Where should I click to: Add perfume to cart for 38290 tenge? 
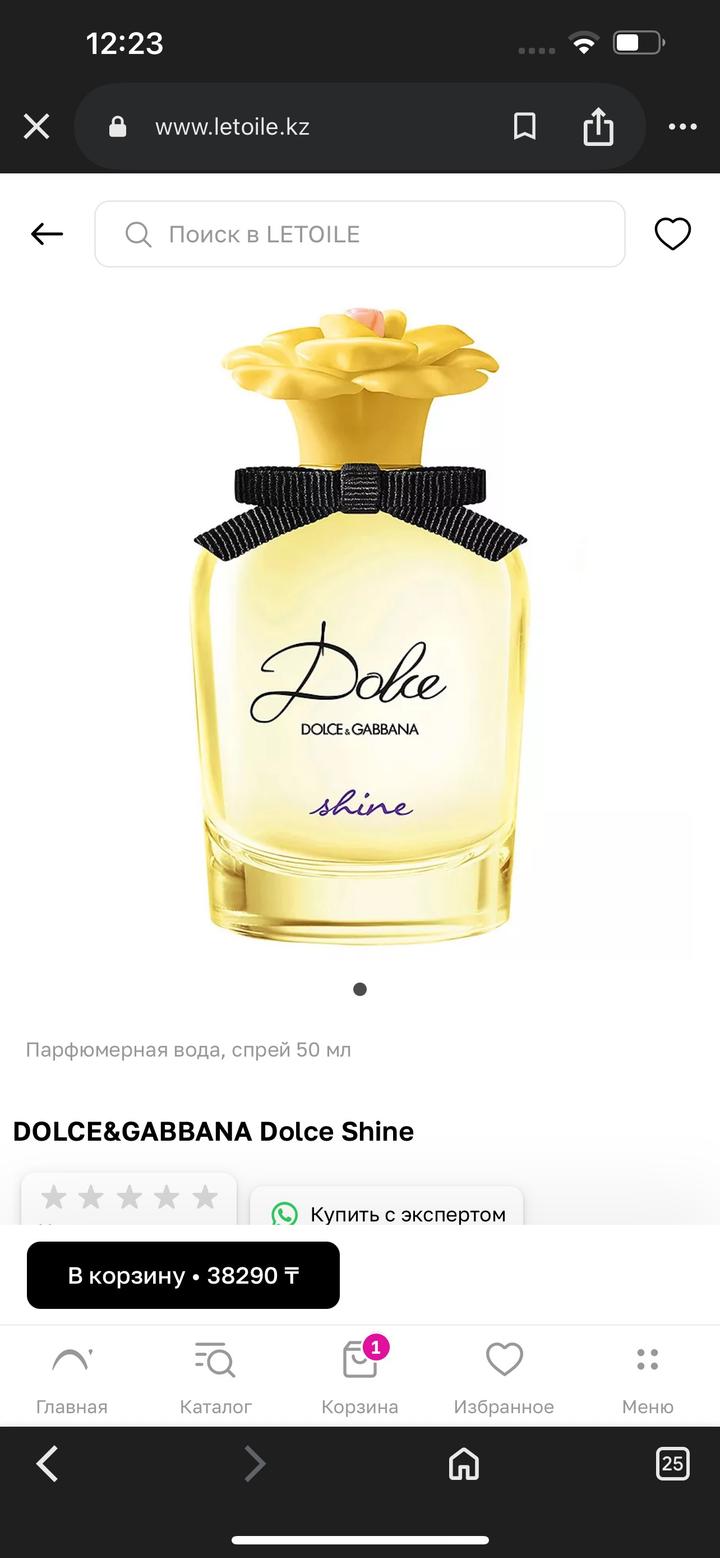point(184,1274)
